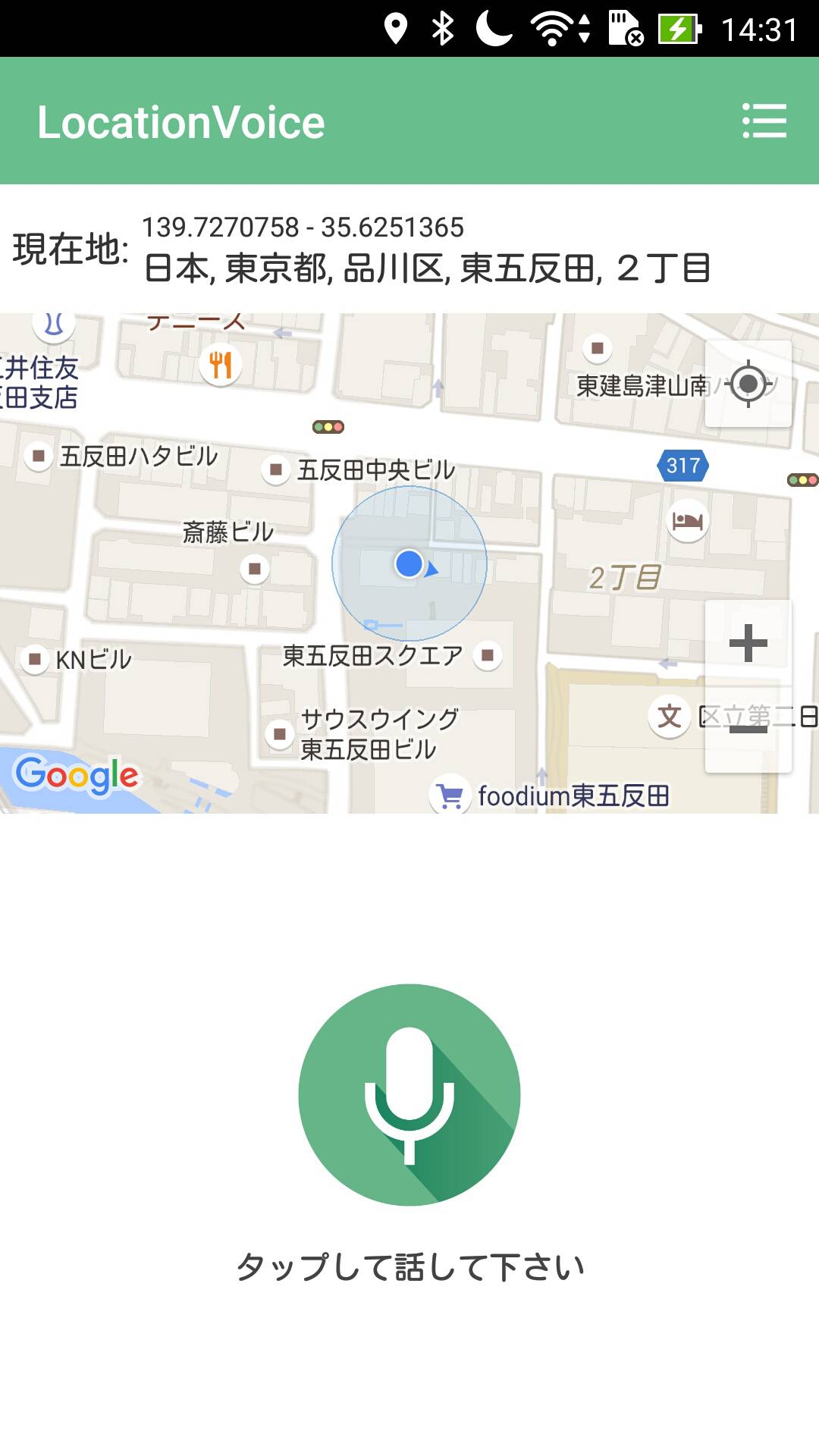
Task: Center map on my location
Action: (748, 384)
